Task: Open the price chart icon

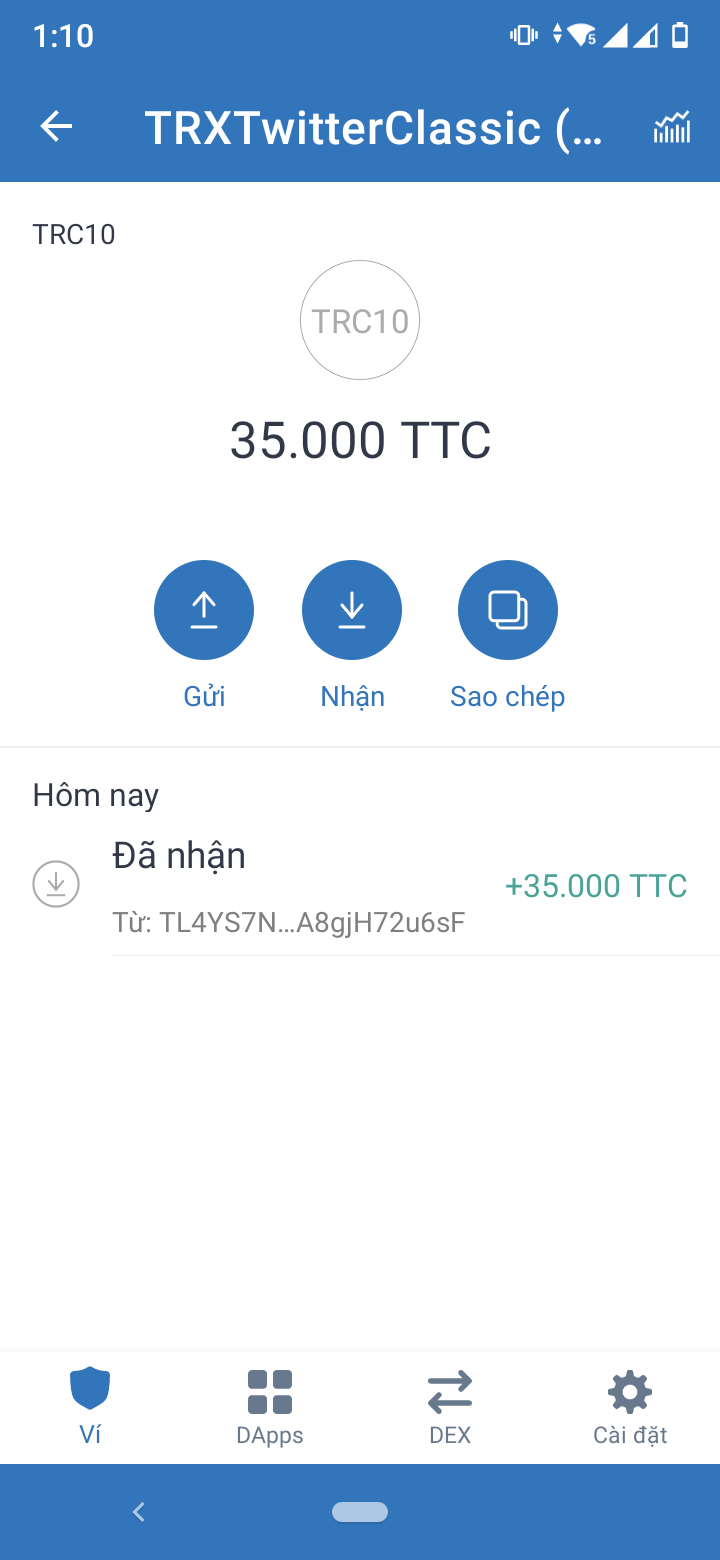Action: pos(672,128)
